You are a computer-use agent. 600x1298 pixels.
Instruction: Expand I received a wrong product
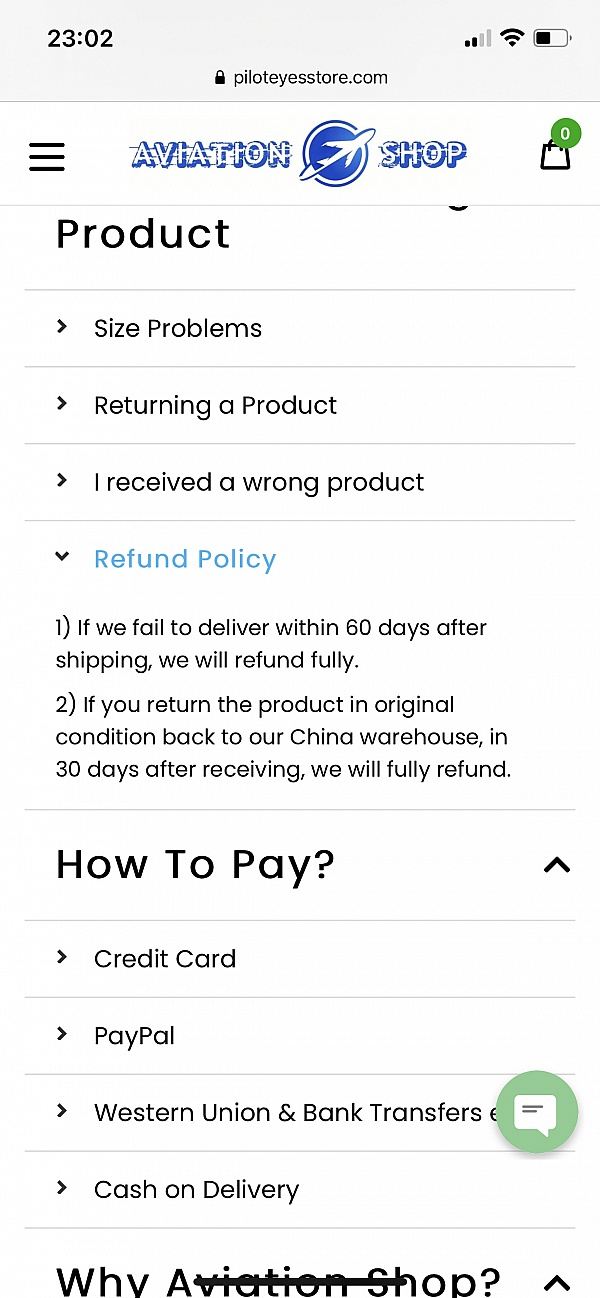click(258, 482)
